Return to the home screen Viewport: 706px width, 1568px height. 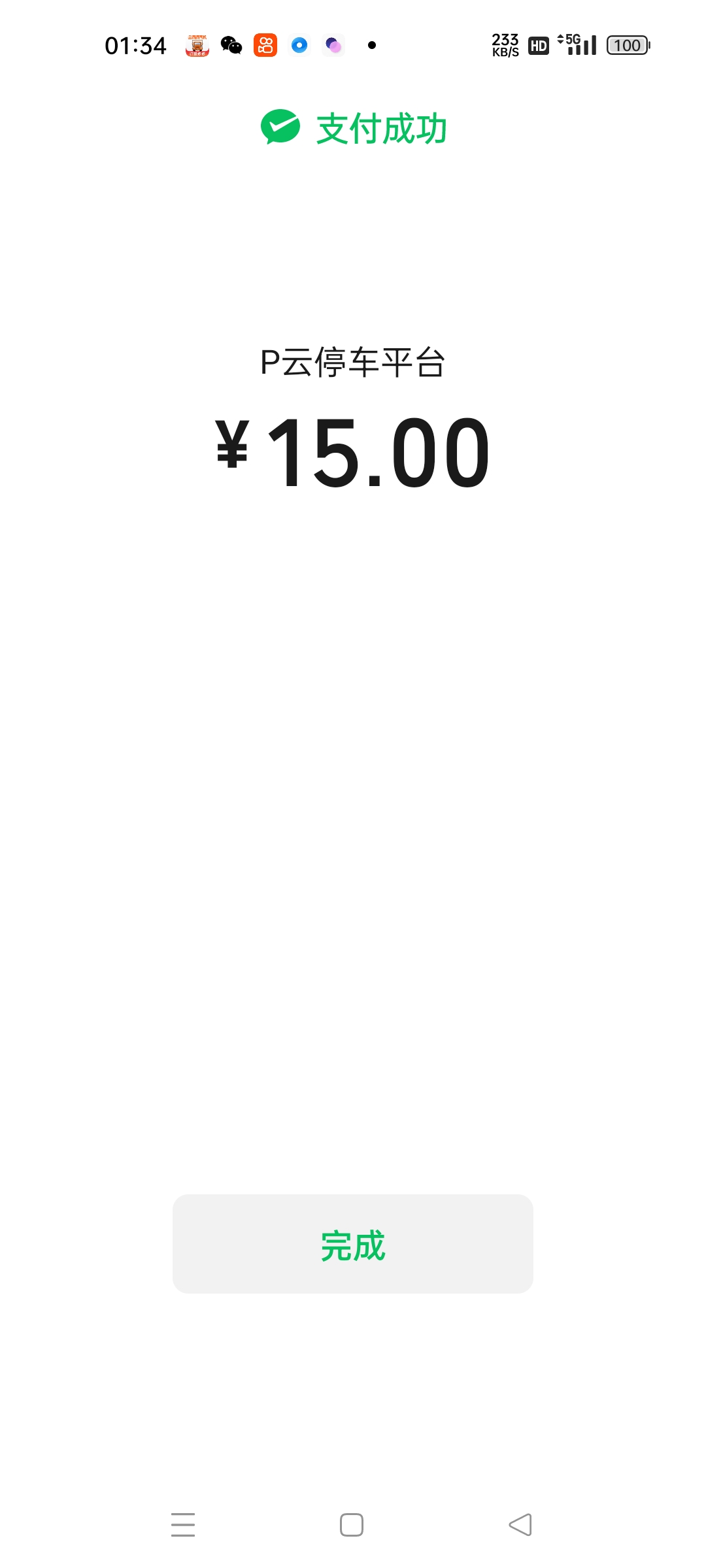click(352, 1525)
